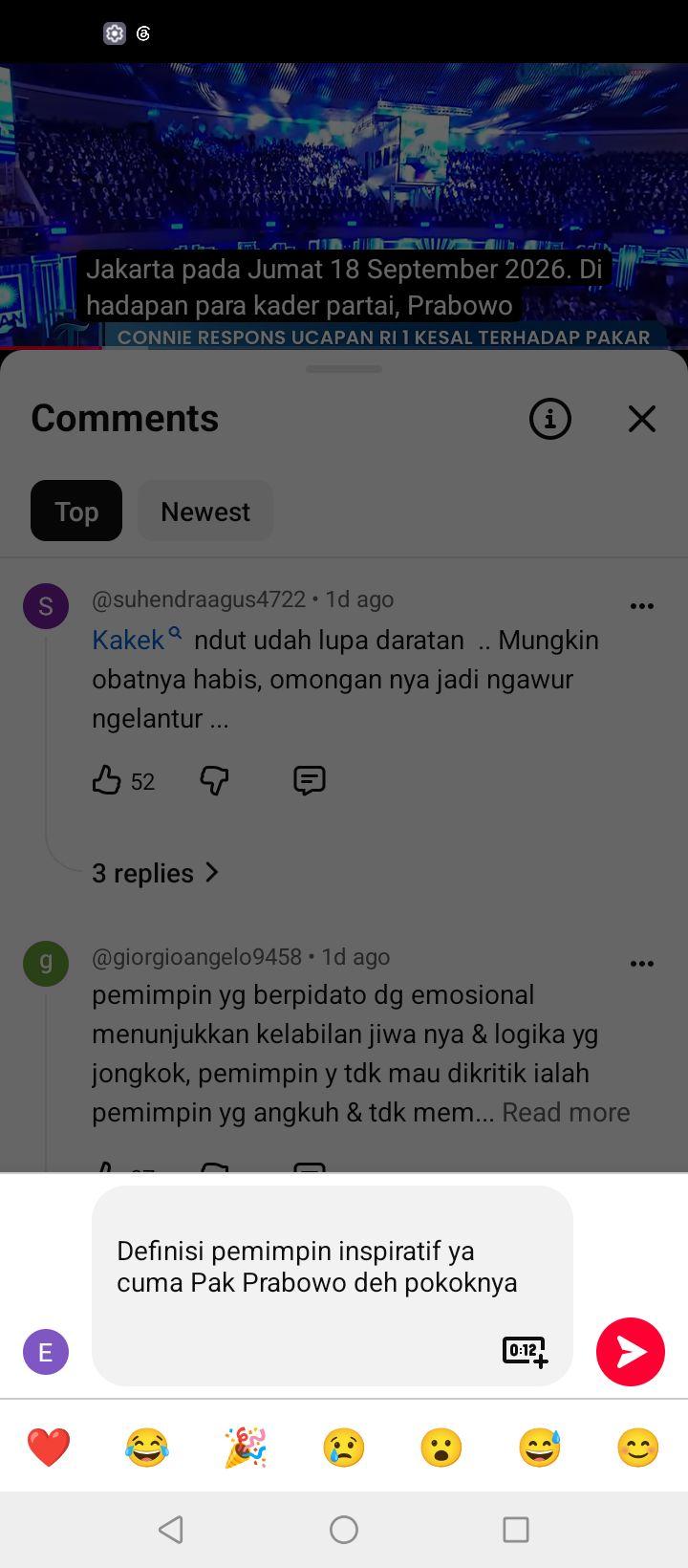Insert the red heart emoji
Viewport: 688px width, 1568px height.
(x=49, y=1447)
